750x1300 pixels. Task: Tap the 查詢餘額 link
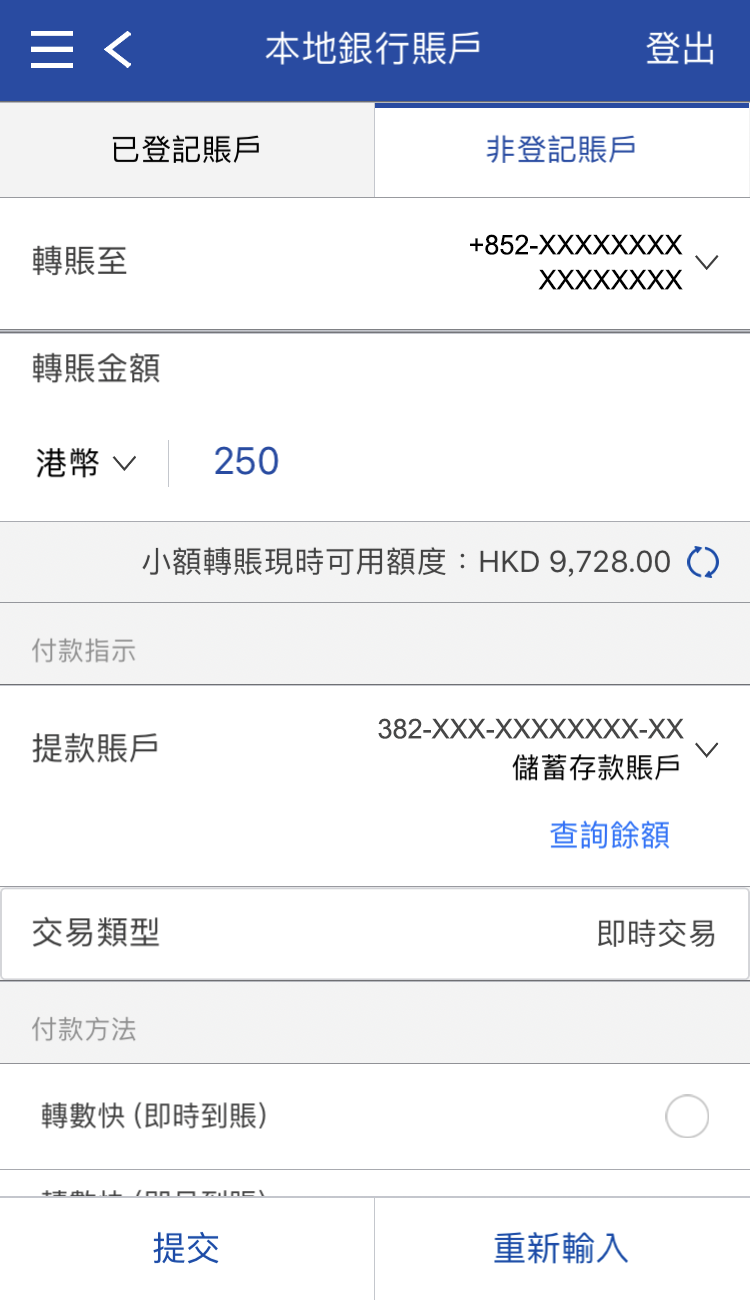click(609, 835)
